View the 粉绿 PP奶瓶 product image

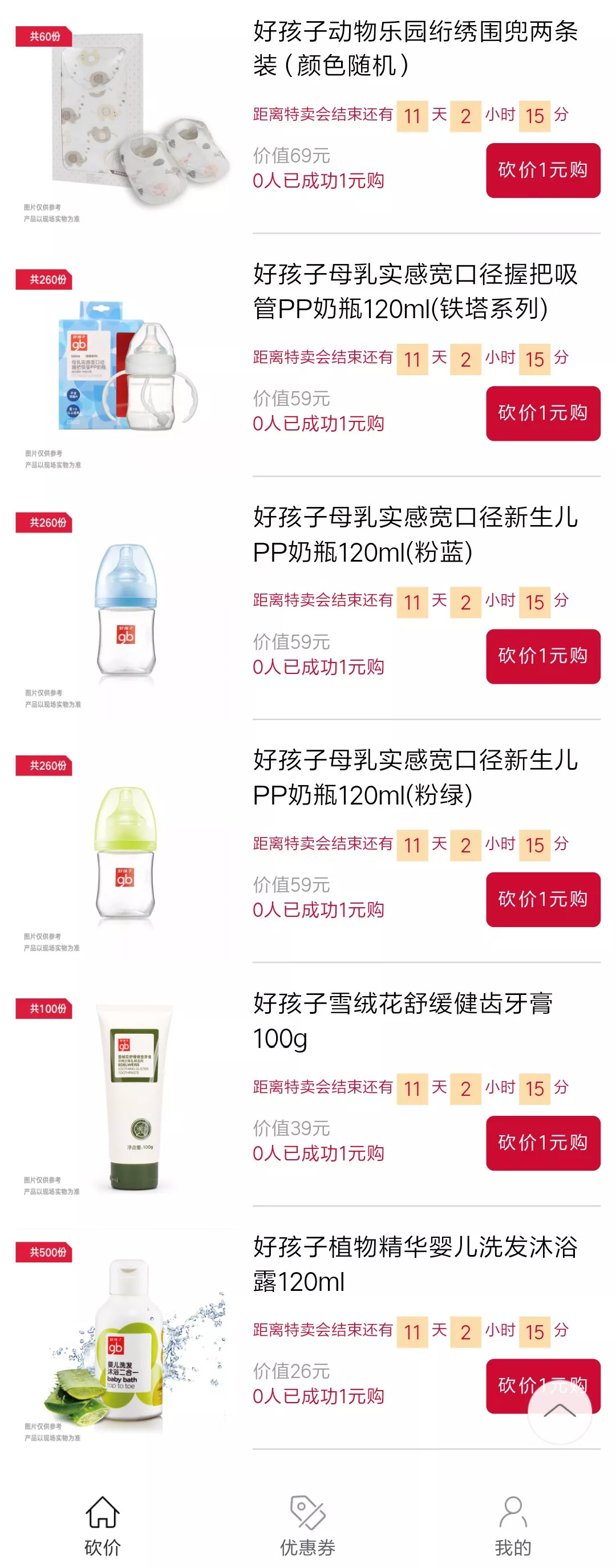(x=125, y=854)
